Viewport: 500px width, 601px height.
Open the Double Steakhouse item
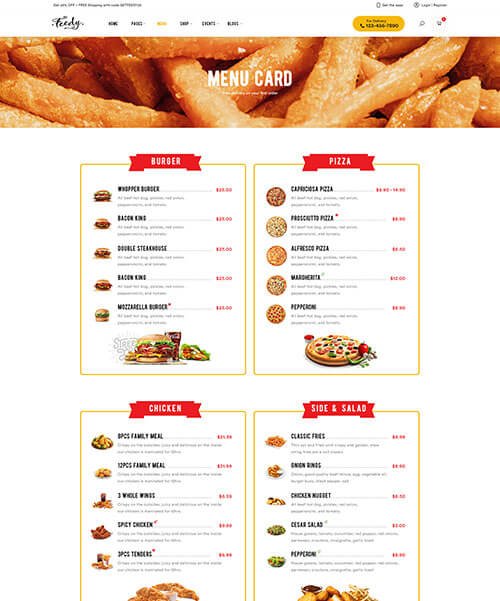click(142, 248)
